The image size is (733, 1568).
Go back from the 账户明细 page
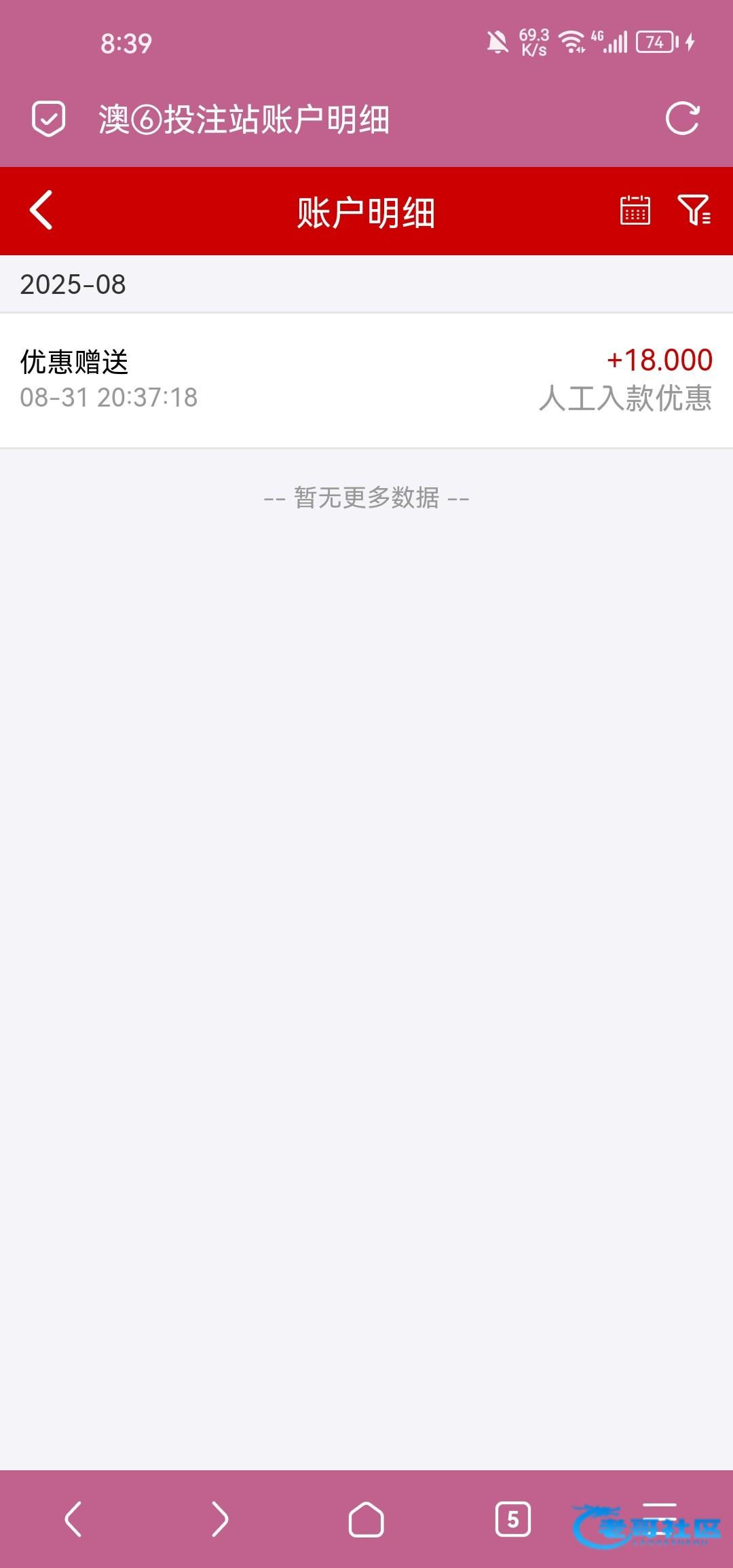41,210
